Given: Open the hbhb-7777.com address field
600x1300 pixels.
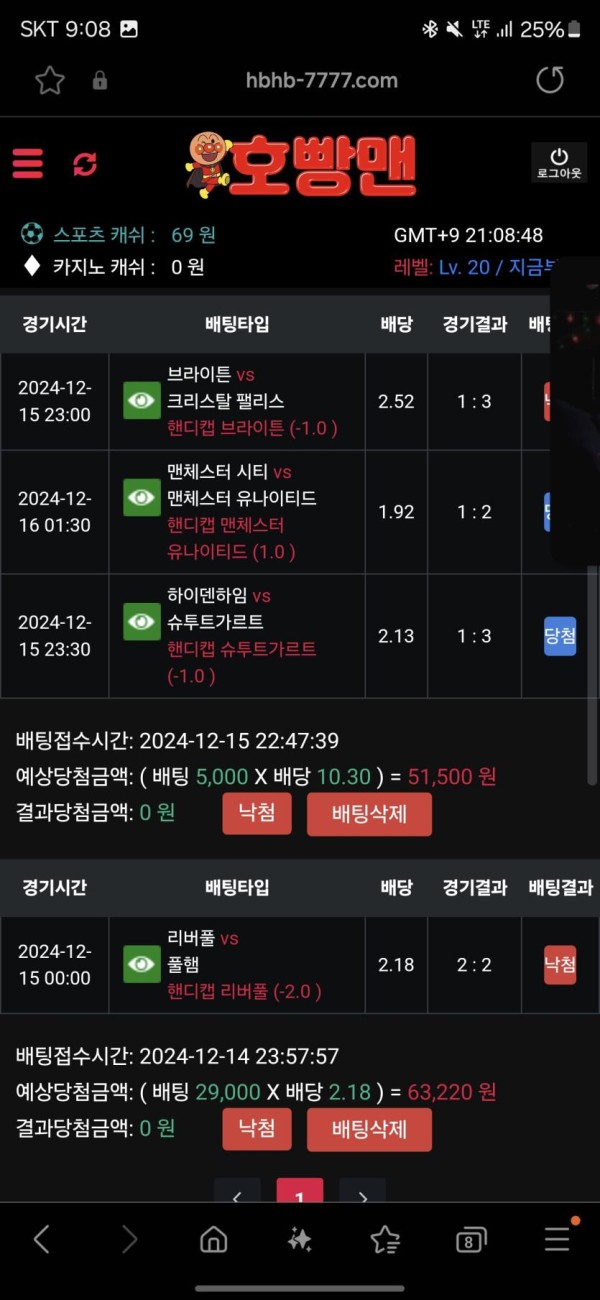Looking at the screenshot, I should [321, 80].
